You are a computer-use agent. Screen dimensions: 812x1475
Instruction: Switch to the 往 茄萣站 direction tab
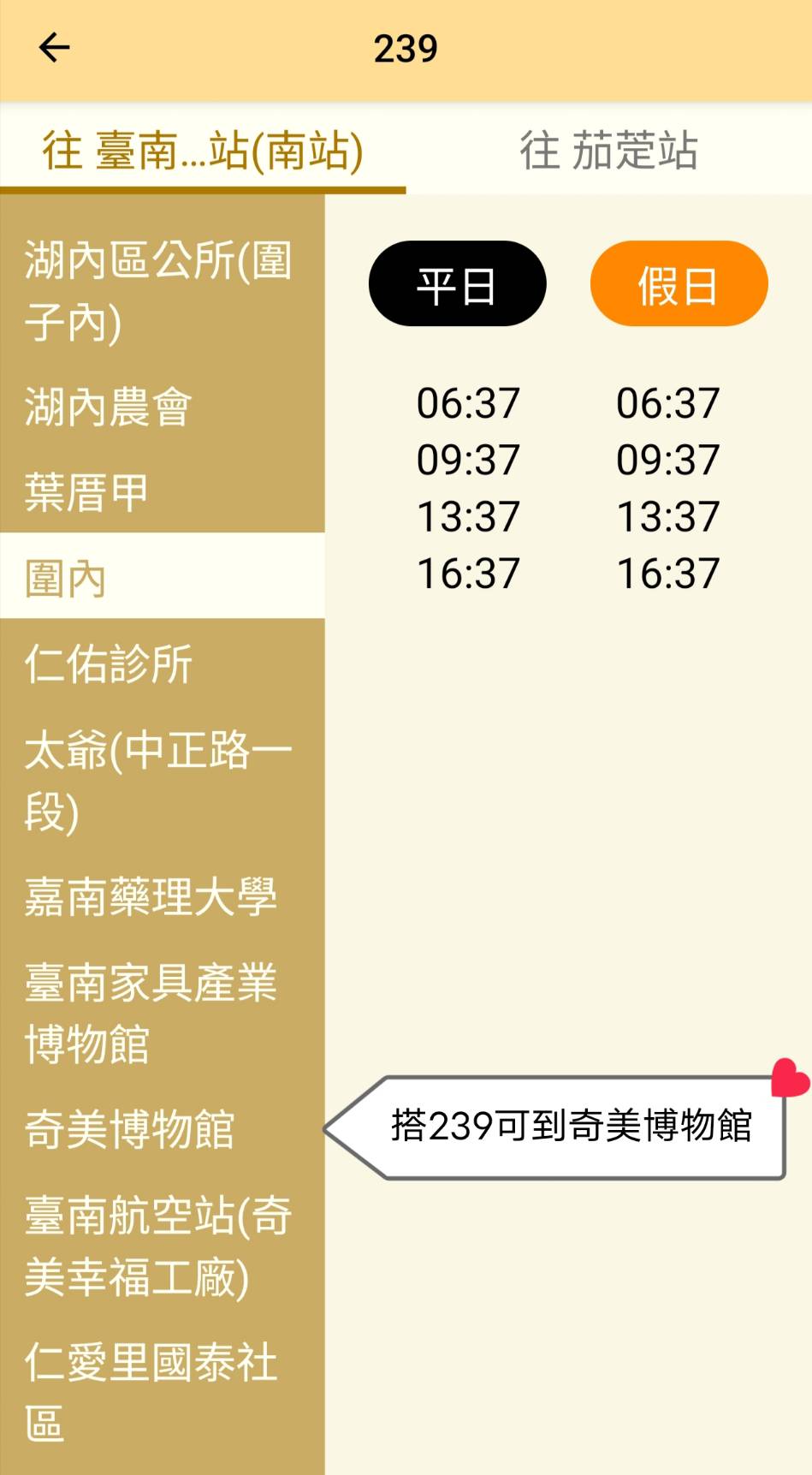(x=608, y=150)
